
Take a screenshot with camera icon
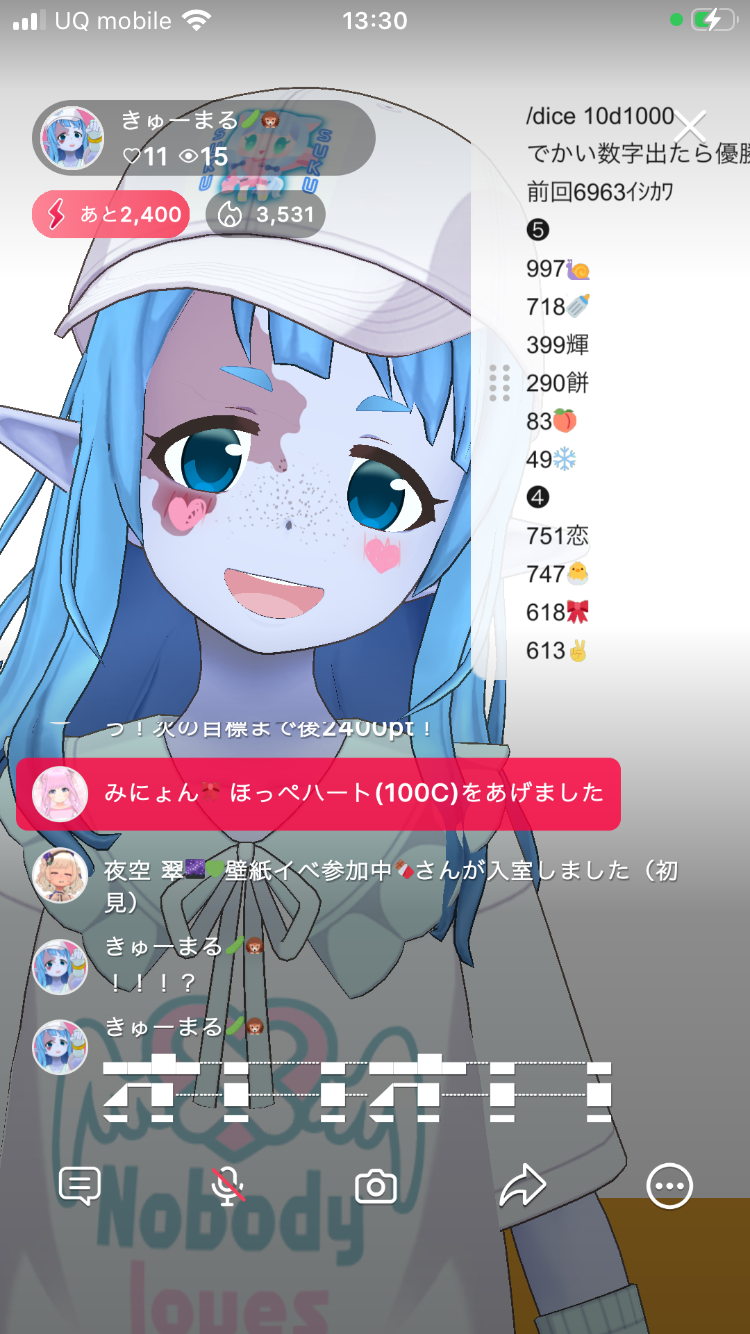(376, 1186)
